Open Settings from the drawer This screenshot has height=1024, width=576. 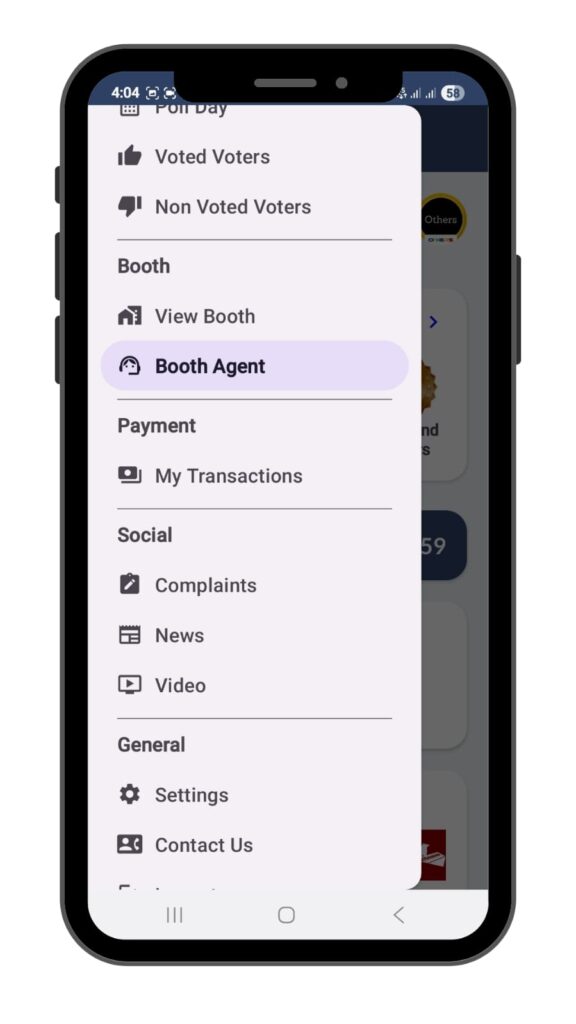click(255, 795)
